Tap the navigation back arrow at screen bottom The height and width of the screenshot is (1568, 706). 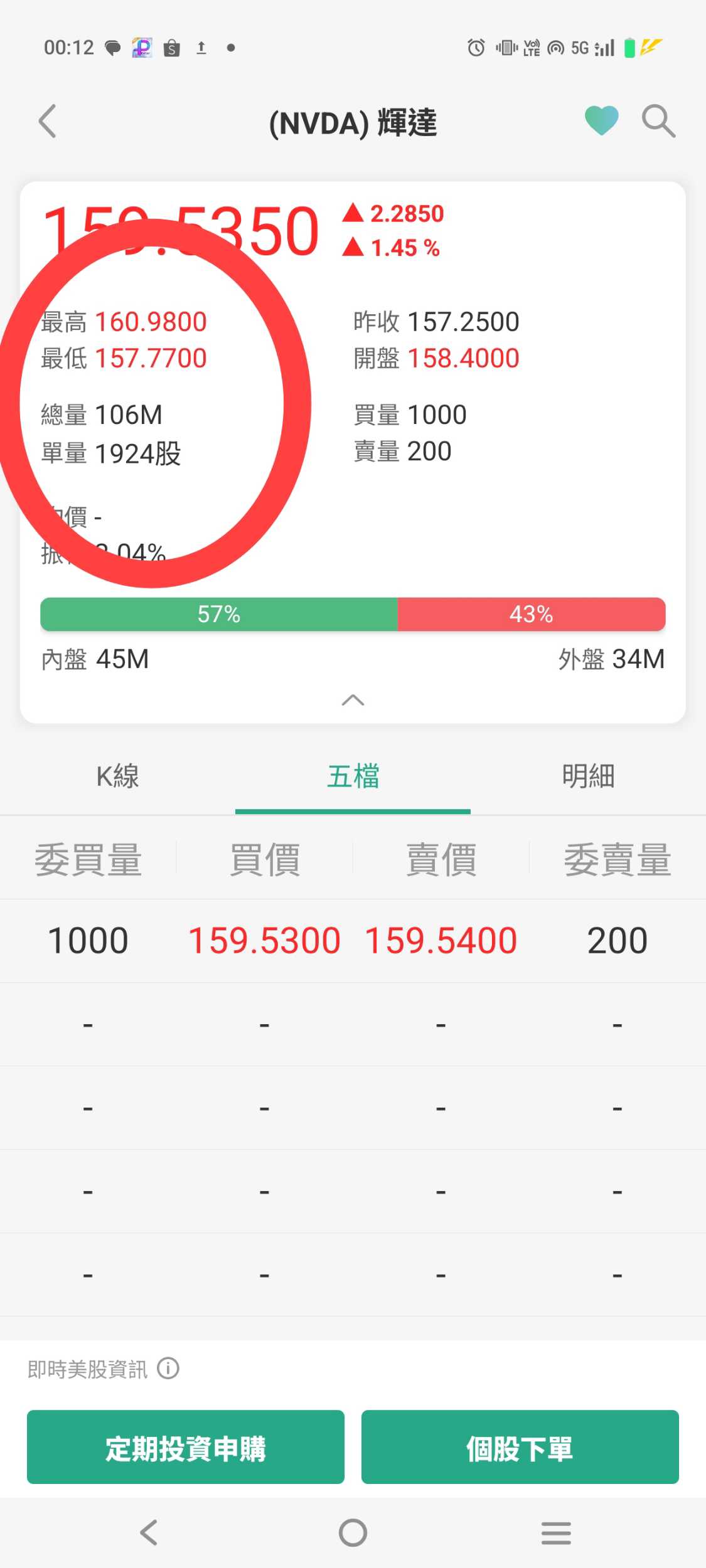(x=148, y=1533)
